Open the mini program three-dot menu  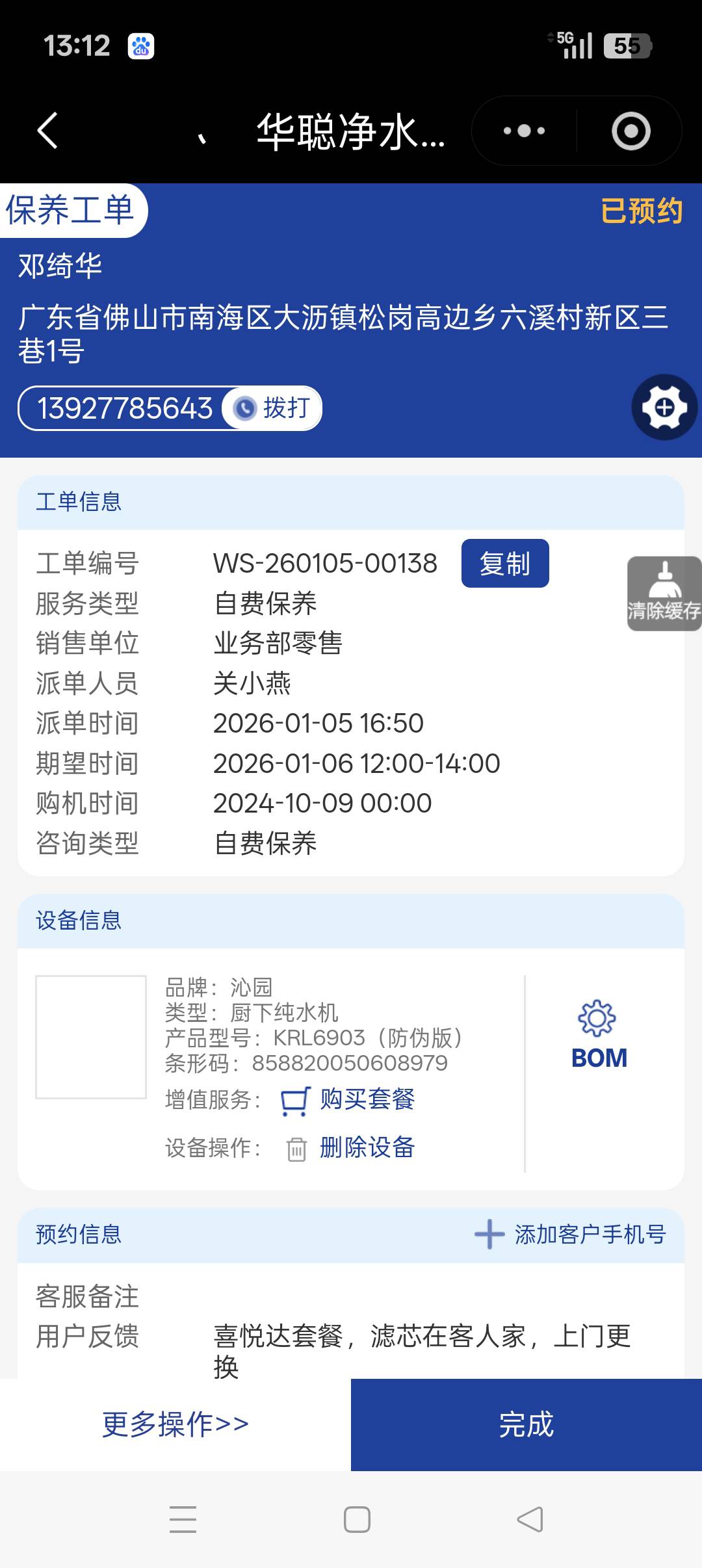click(x=524, y=131)
